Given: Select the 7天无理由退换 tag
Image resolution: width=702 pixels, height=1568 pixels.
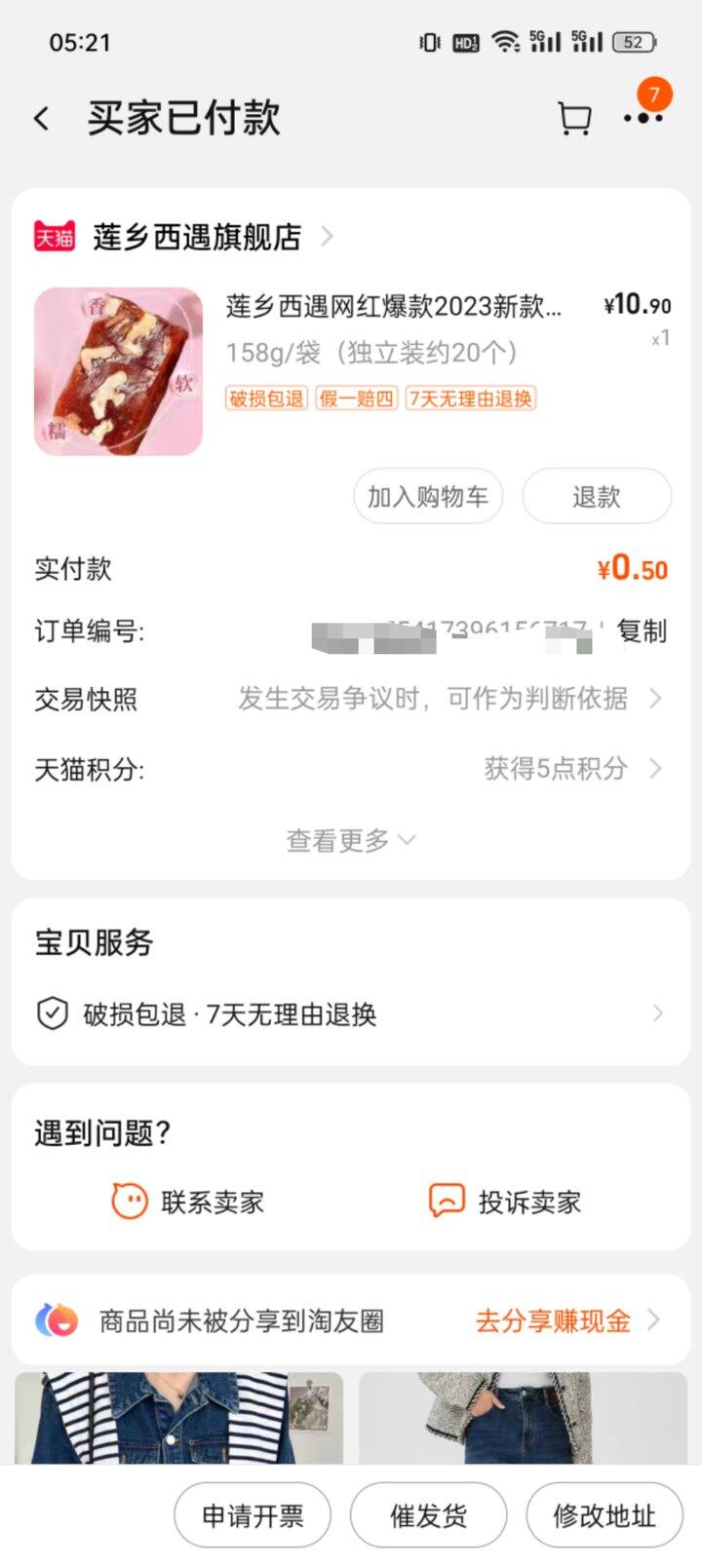Looking at the screenshot, I should coord(470,400).
